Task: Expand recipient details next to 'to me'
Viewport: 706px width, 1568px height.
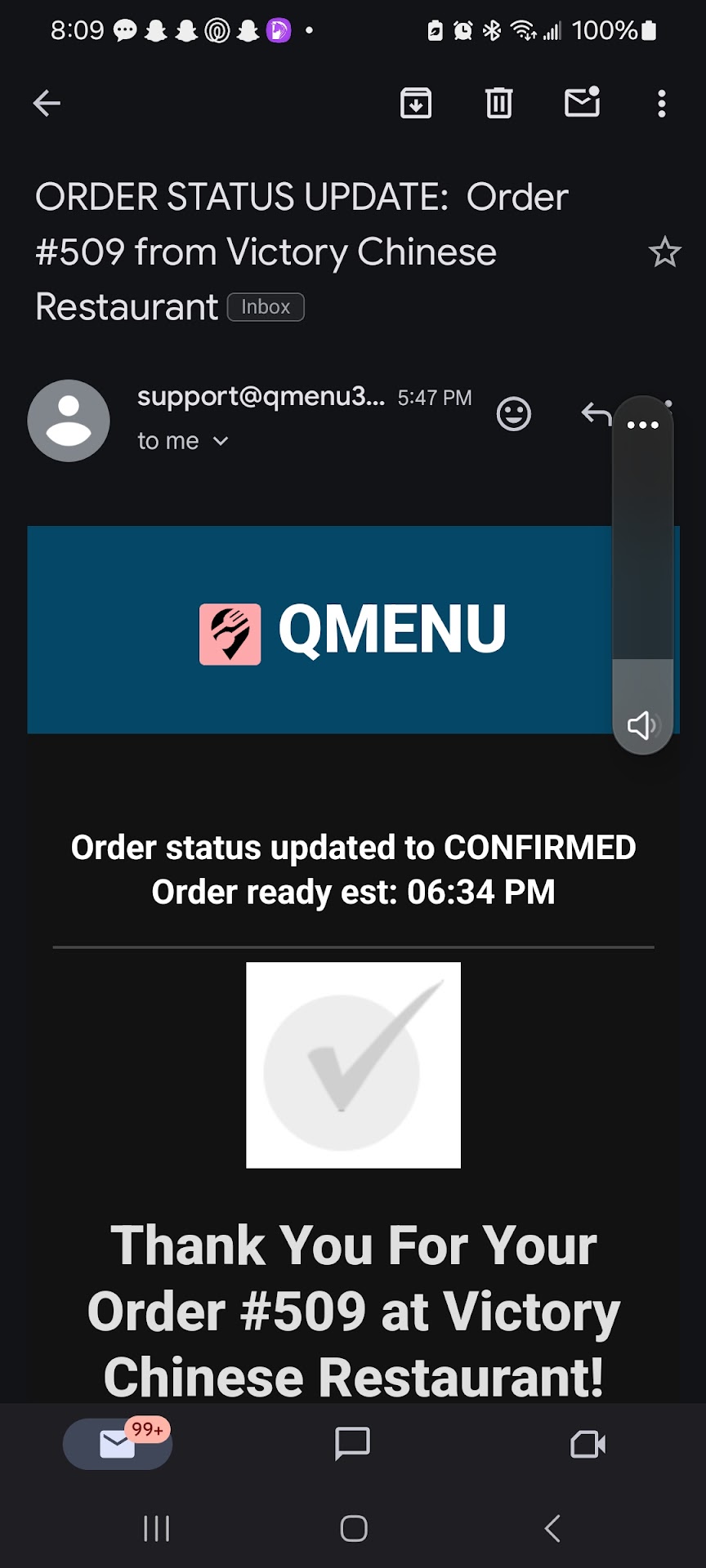Action: (221, 441)
